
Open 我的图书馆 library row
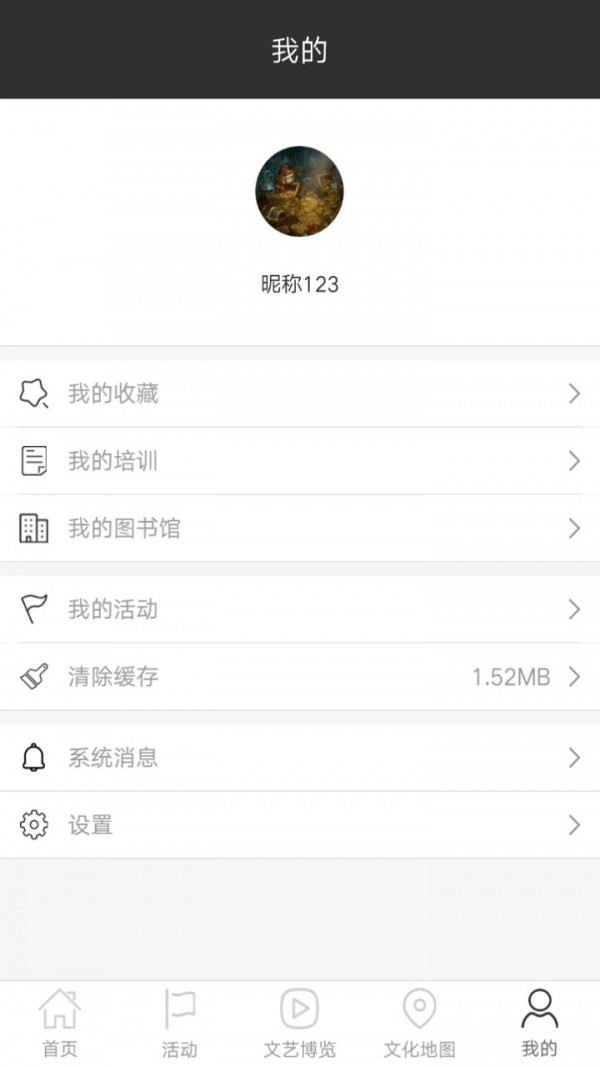pos(300,528)
